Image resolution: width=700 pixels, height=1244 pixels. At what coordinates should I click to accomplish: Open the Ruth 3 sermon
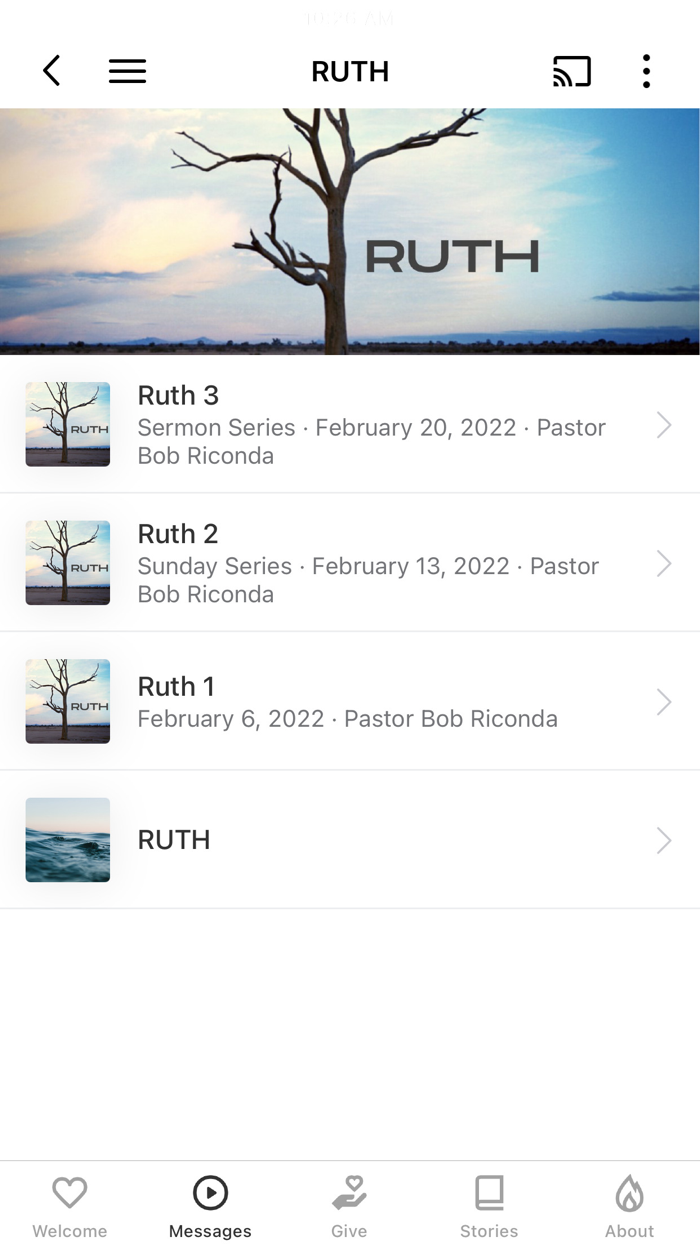point(350,425)
